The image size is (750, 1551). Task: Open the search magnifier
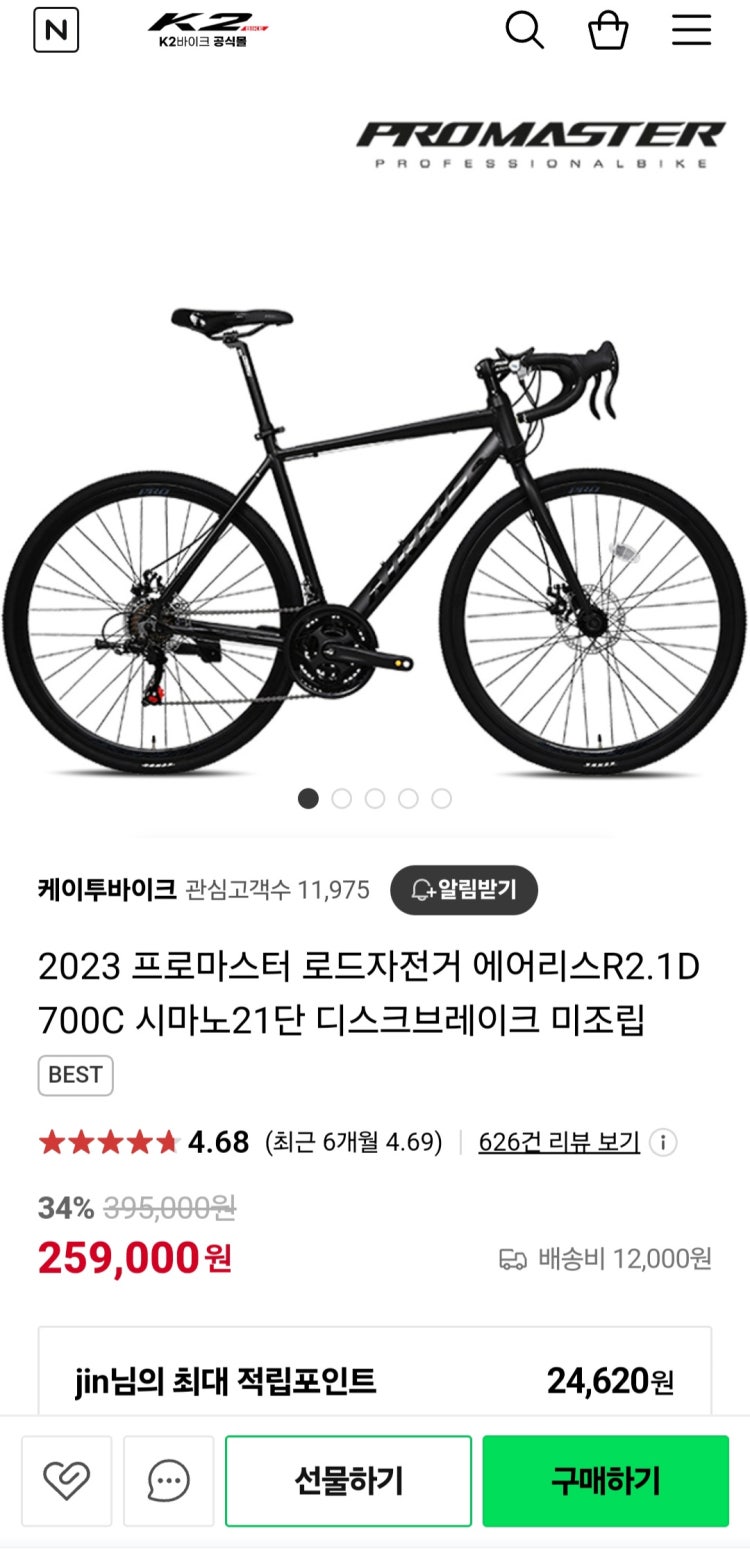click(x=524, y=30)
